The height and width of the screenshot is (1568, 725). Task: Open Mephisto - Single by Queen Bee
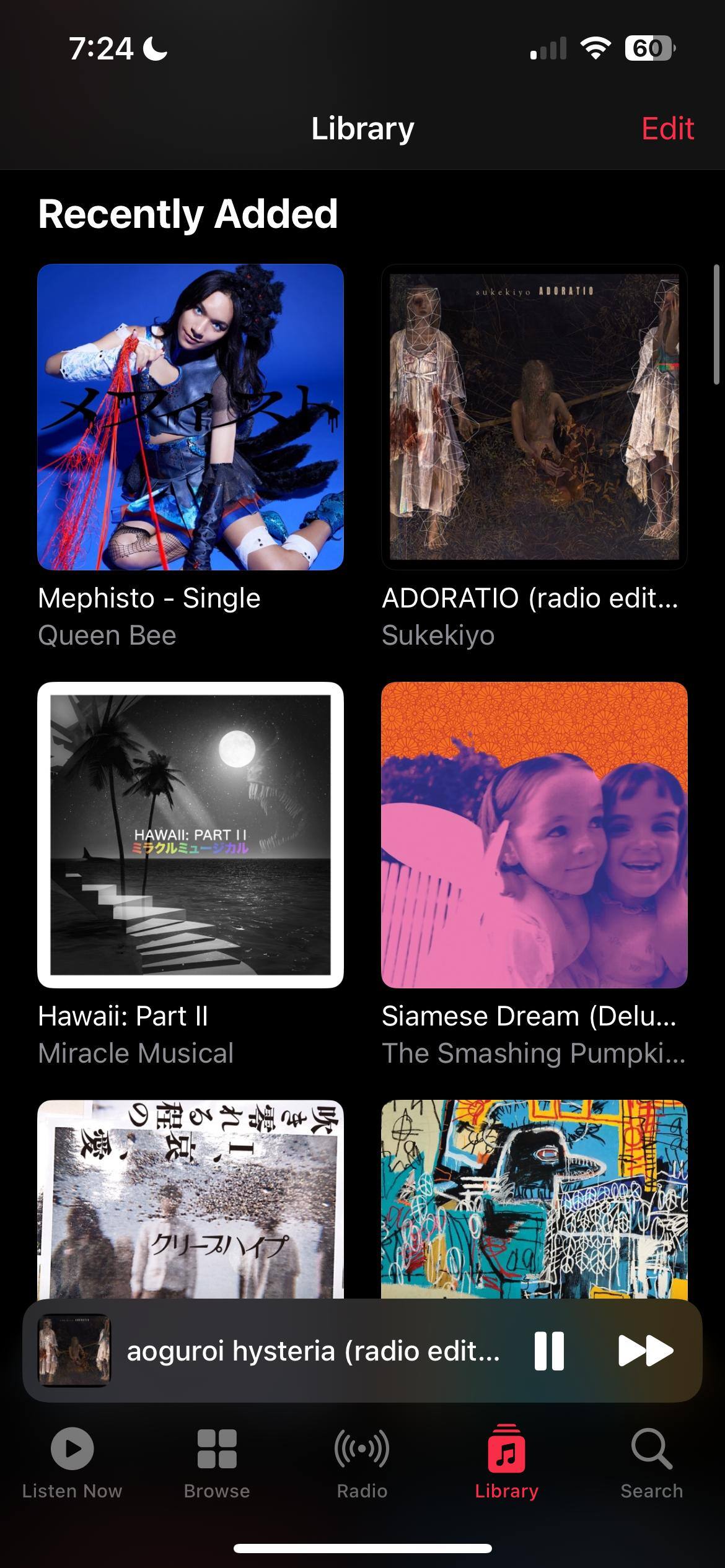pyautogui.click(x=190, y=417)
